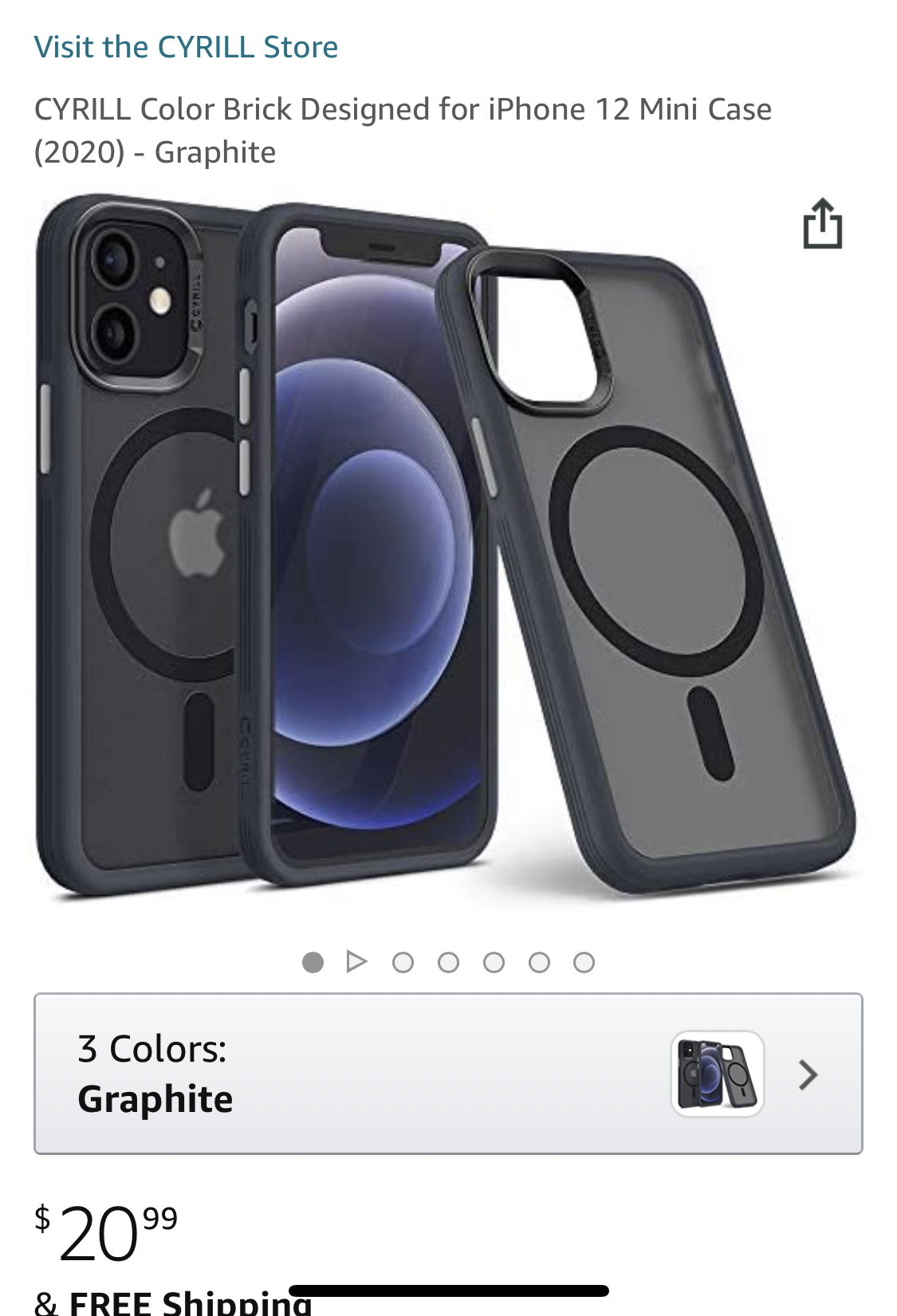This screenshot has width=897, height=1316.
Task: Open the product image full view
Action: click(x=447, y=550)
